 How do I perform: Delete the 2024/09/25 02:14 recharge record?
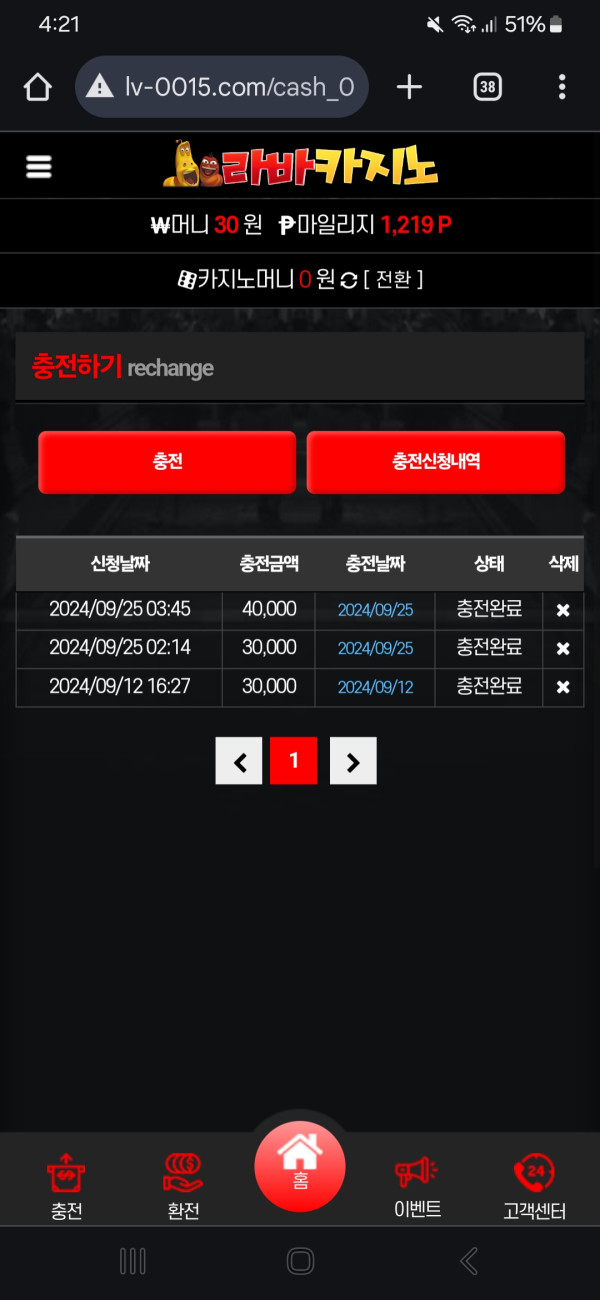563,649
